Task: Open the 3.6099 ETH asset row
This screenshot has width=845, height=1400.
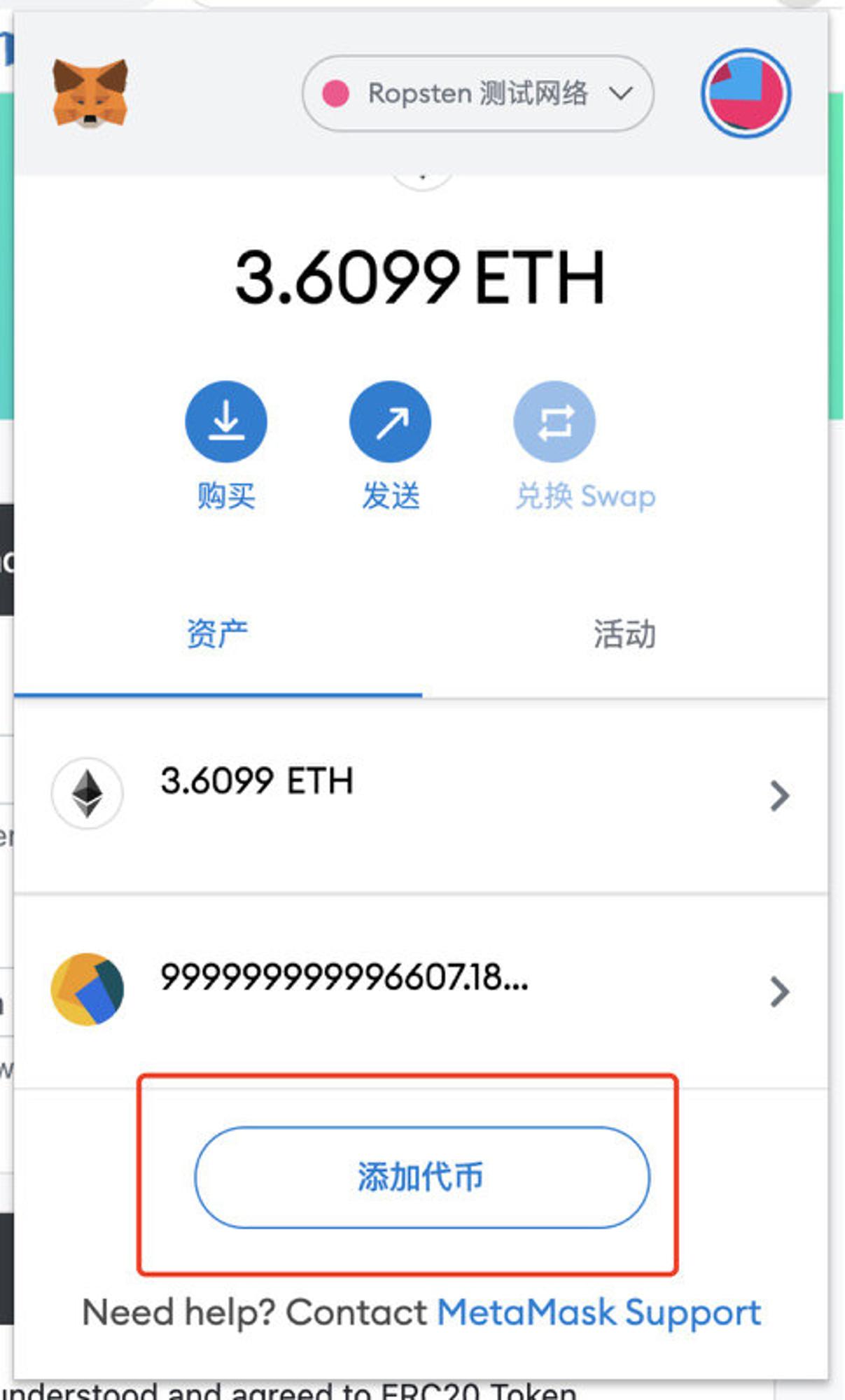Action: pos(421,795)
